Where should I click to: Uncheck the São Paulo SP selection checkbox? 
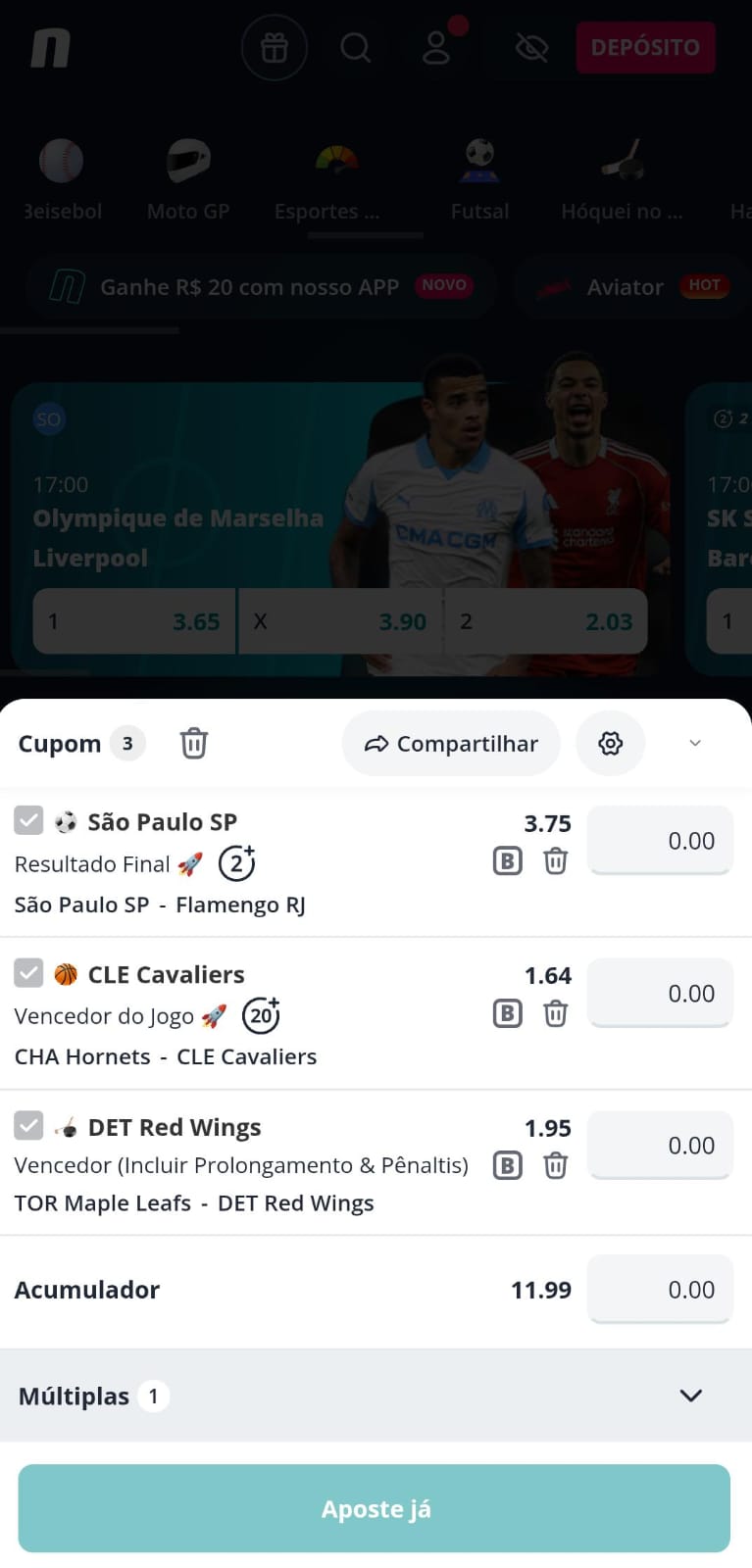click(28, 820)
